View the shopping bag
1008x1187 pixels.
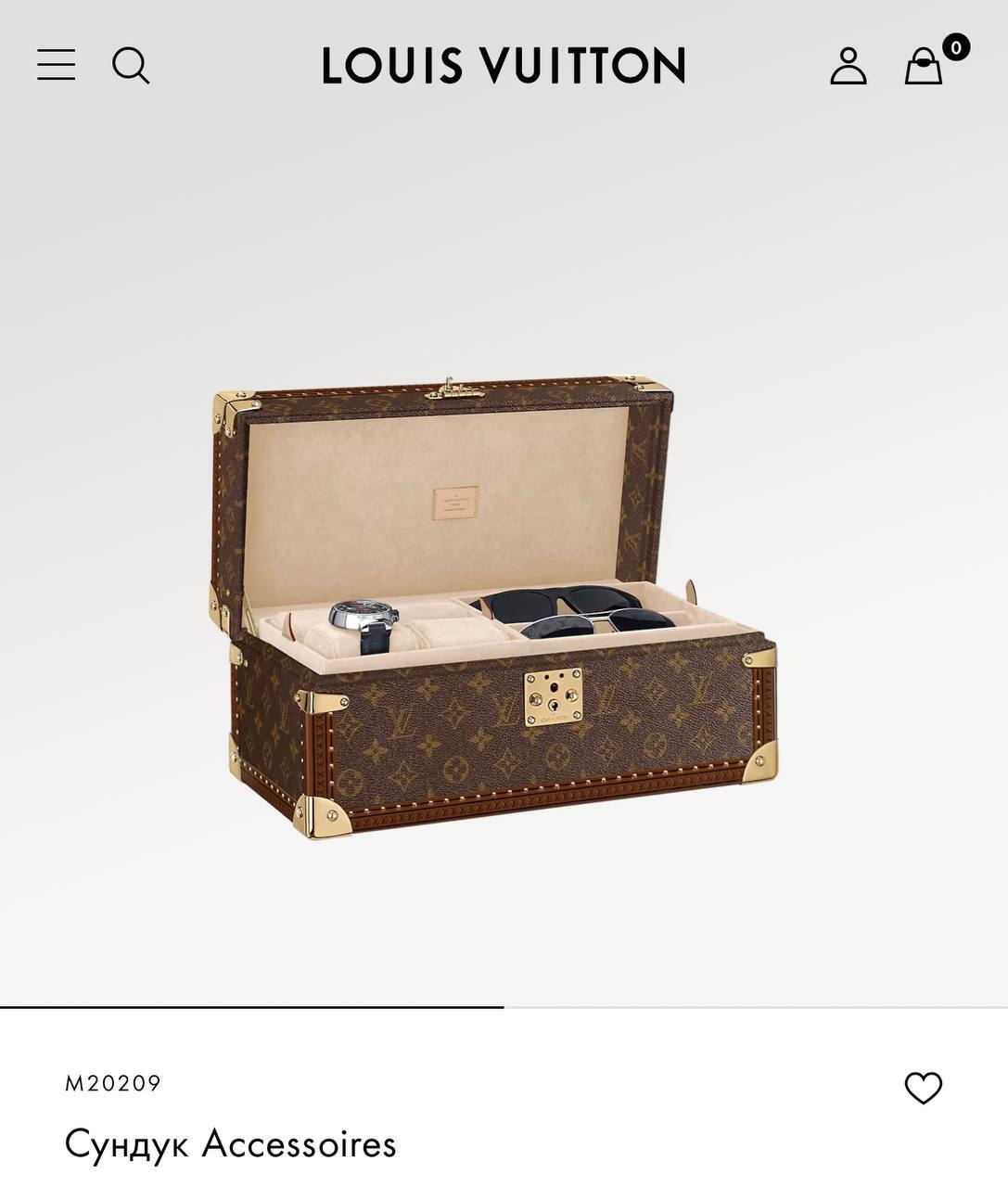tap(925, 66)
